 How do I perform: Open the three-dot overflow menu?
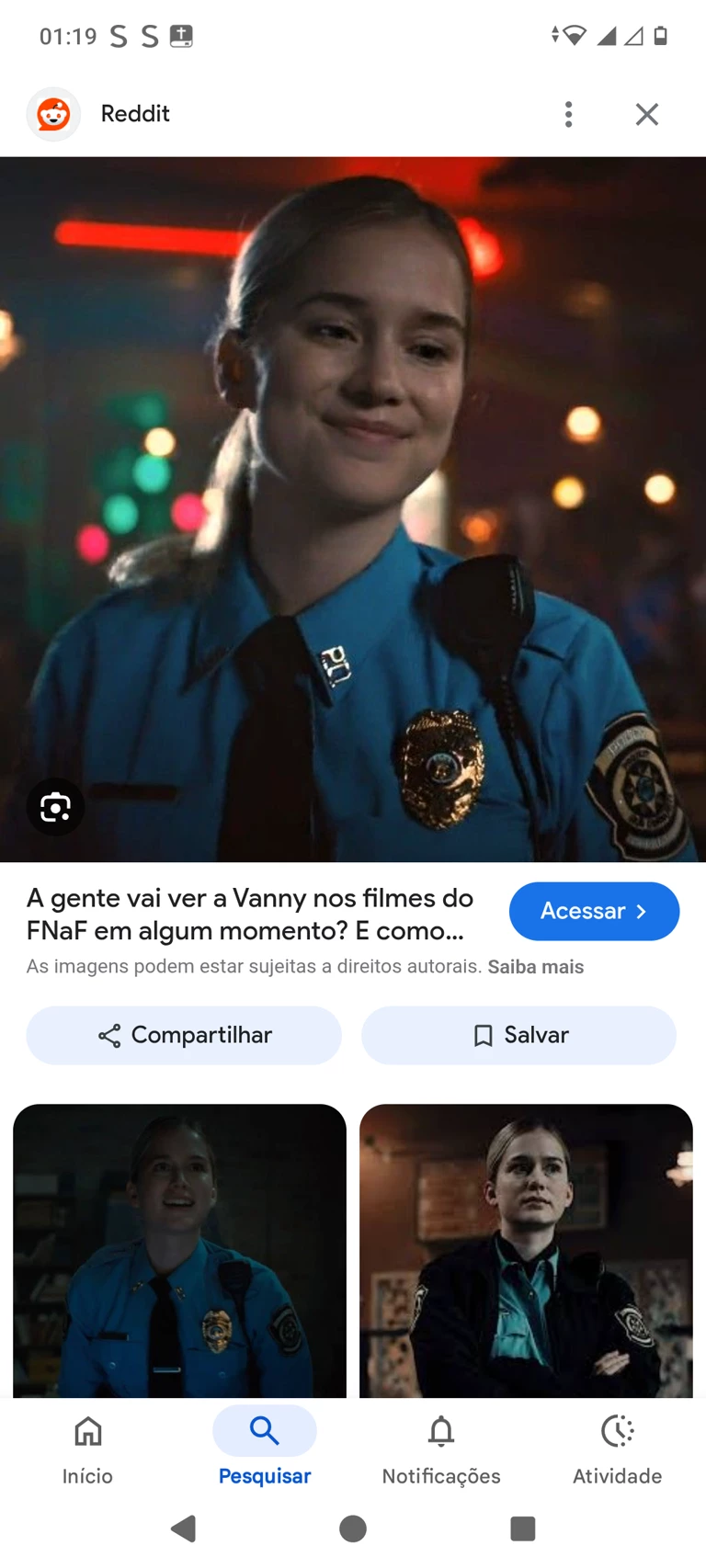click(568, 114)
